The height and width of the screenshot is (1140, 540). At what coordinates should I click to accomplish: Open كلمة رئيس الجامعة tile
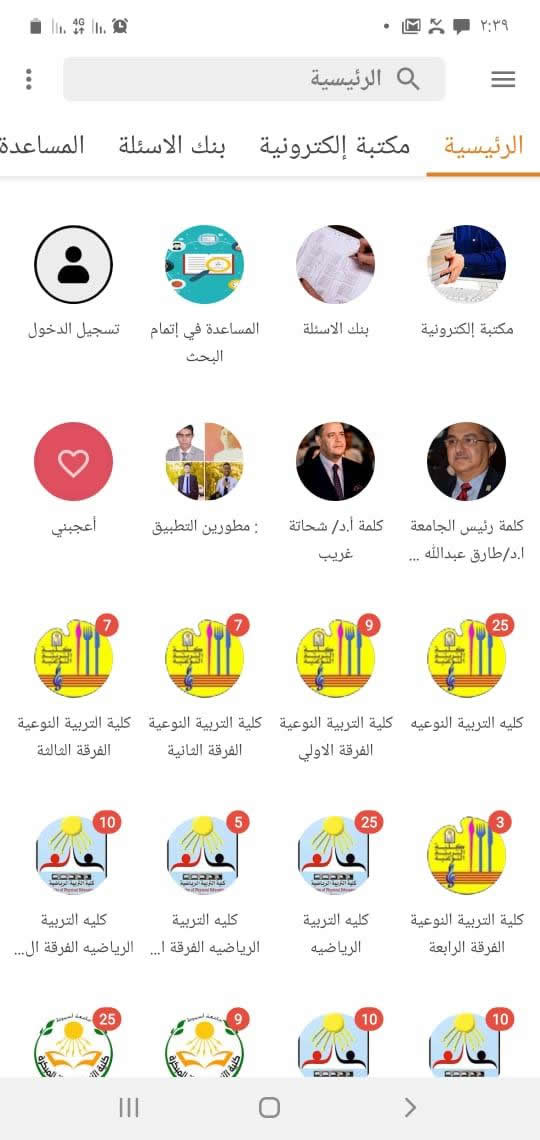tap(467, 492)
